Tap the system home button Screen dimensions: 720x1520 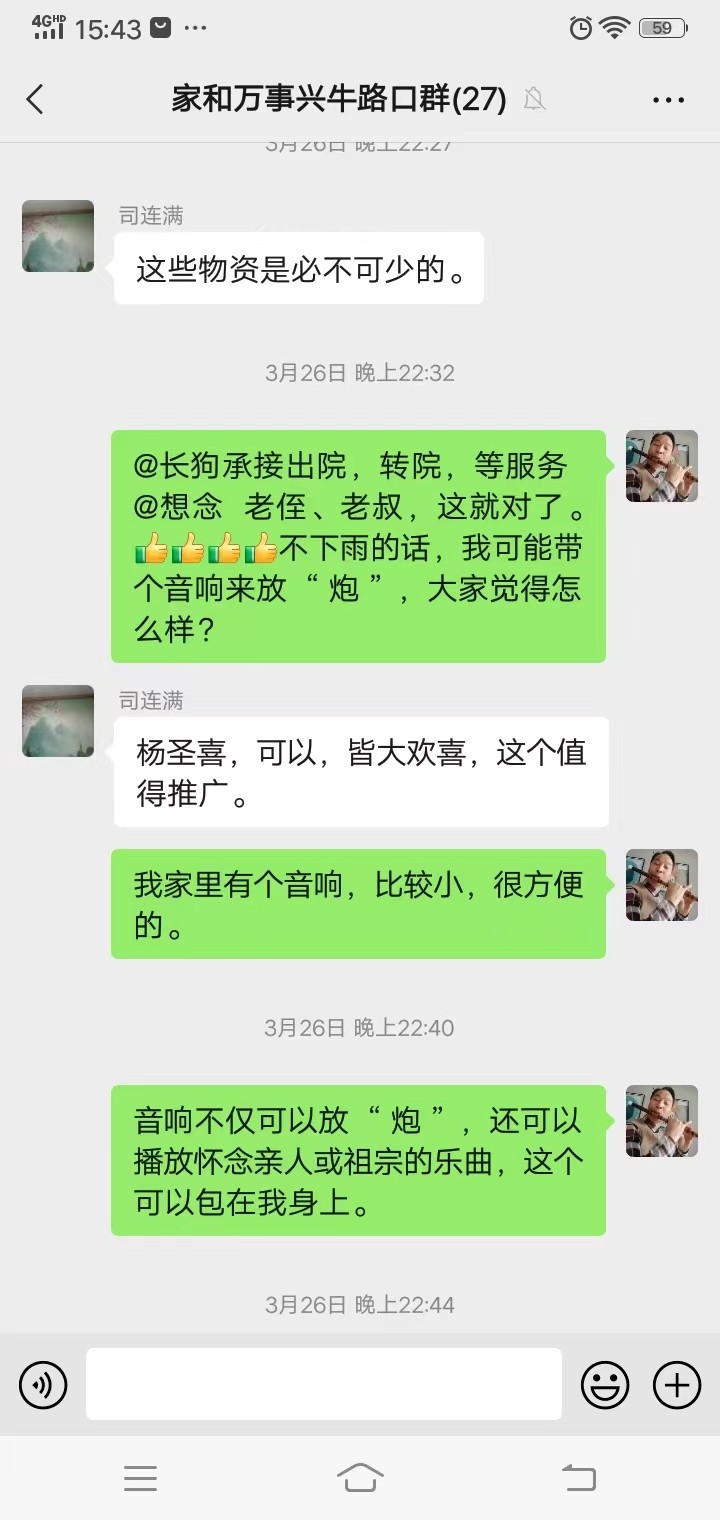(x=360, y=1477)
